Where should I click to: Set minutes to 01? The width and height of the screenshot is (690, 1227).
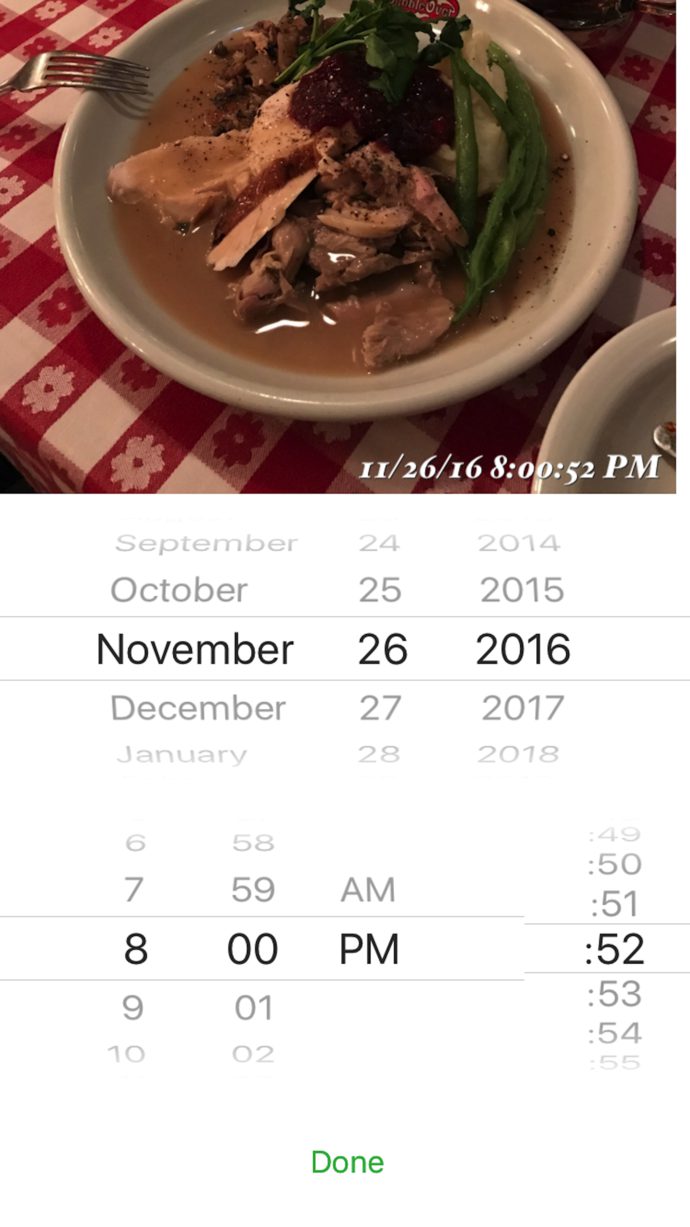pos(253,1007)
